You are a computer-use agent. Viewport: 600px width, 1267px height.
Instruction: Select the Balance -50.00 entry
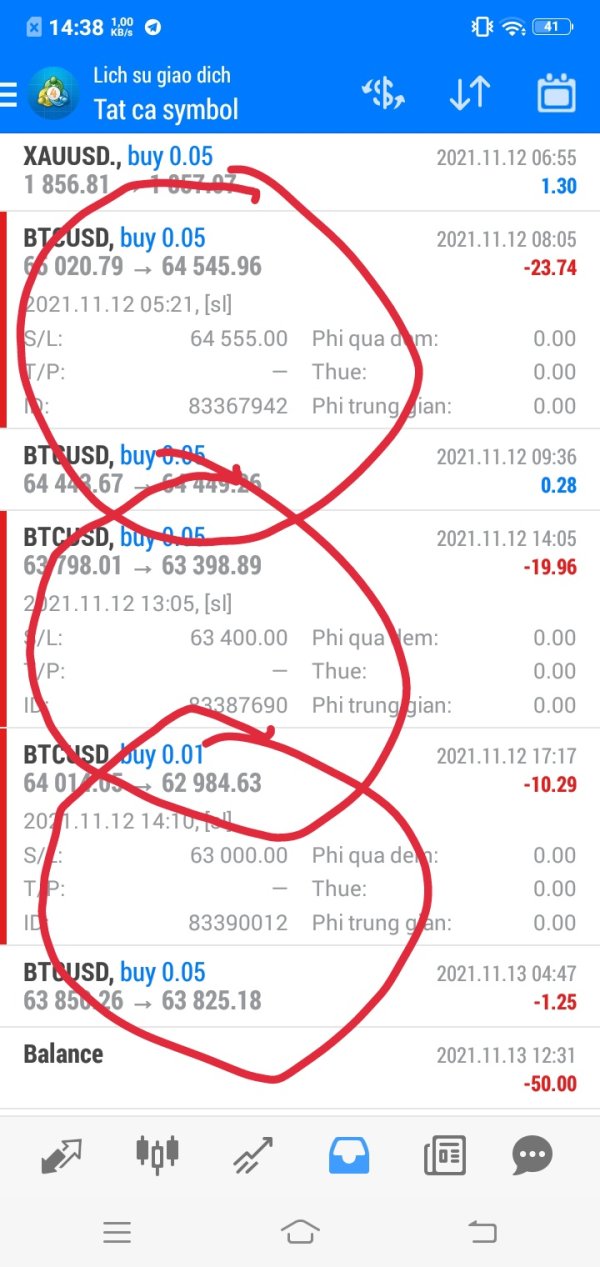300,1068
